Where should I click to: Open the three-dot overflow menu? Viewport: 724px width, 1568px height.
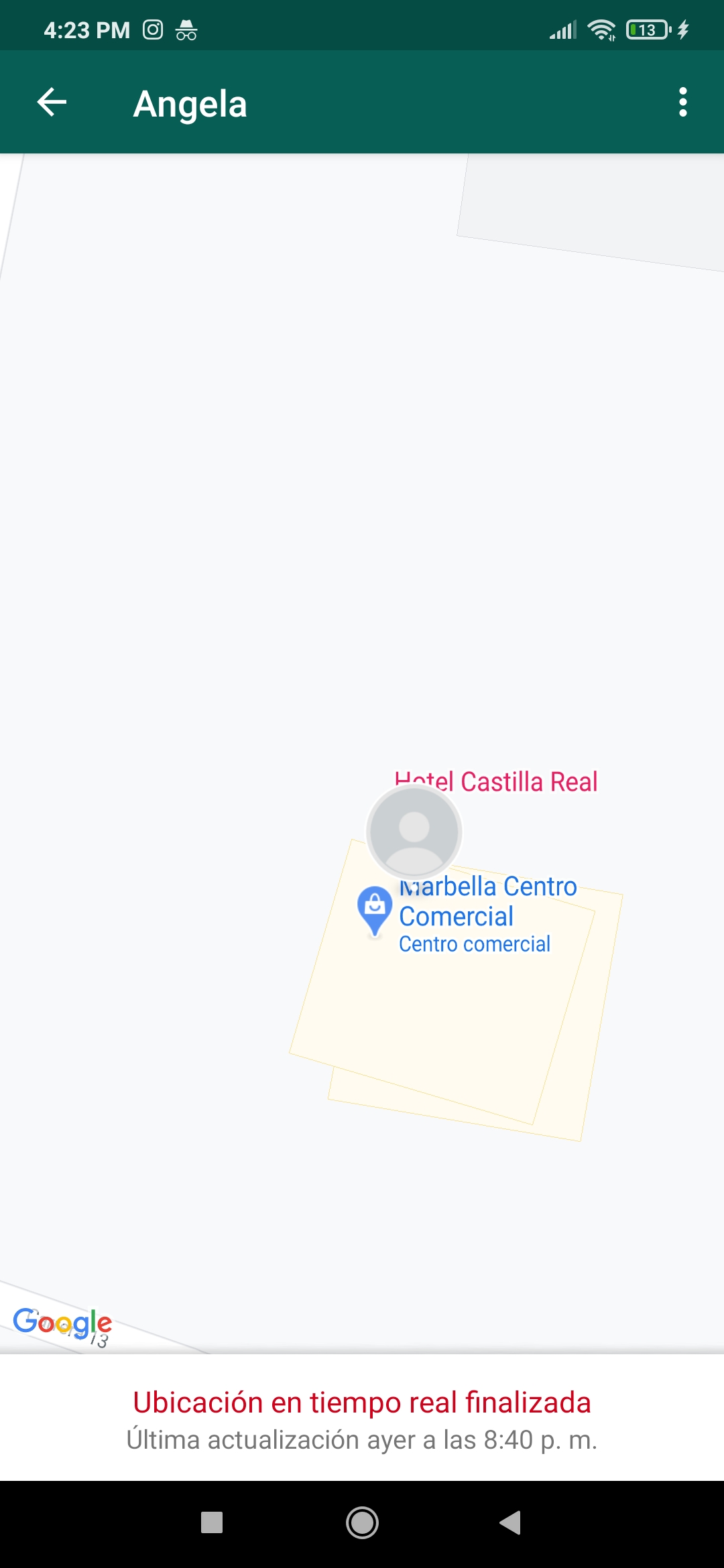pos(682,103)
